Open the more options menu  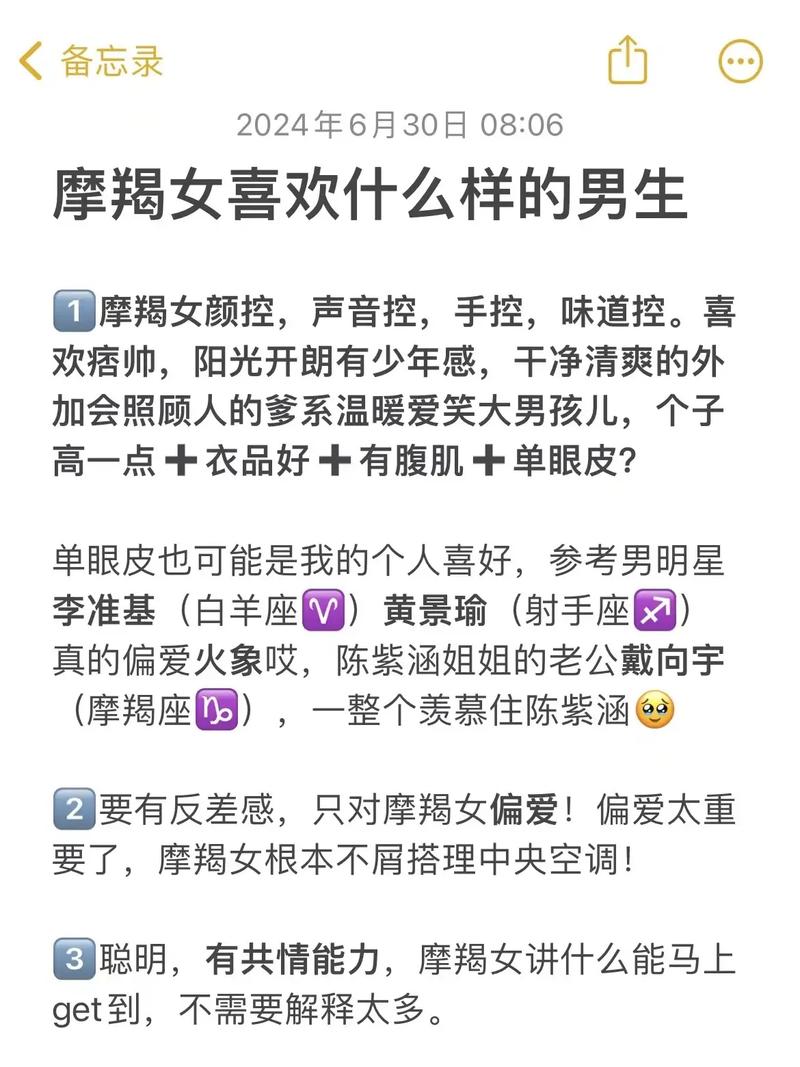click(740, 62)
